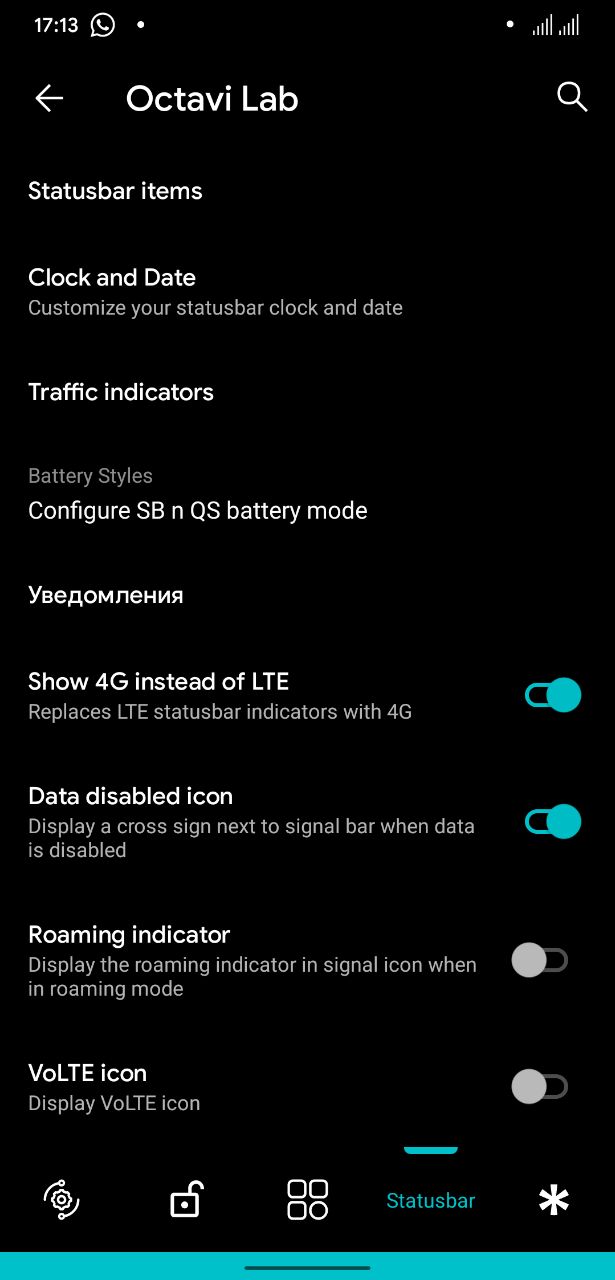The image size is (615, 1280).
Task: Open Configure SB n QS battery mode
Action: 198,510
